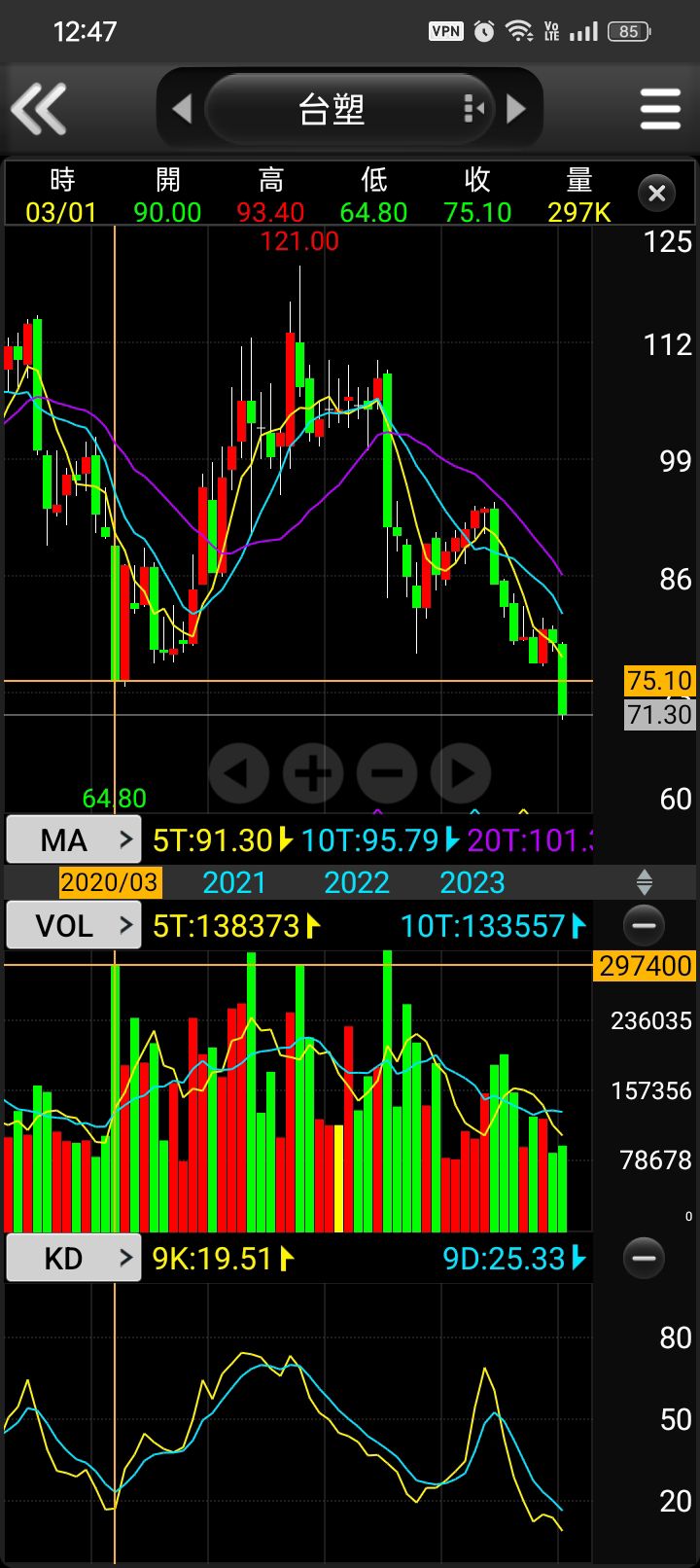700x1568 pixels.
Task: Go back with the double-arrow icon
Action: tap(39, 108)
